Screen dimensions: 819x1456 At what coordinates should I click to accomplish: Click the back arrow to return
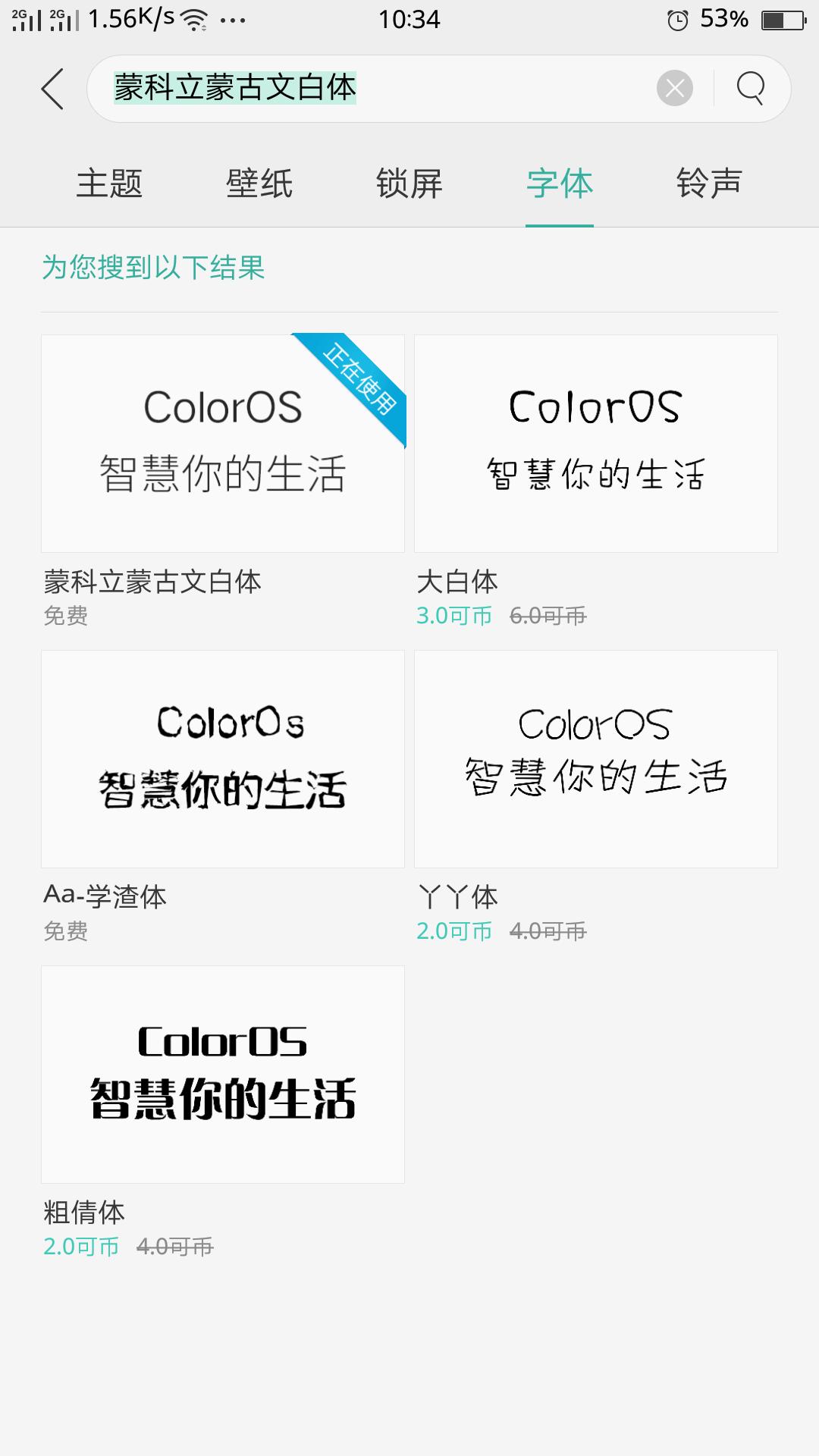52,89
